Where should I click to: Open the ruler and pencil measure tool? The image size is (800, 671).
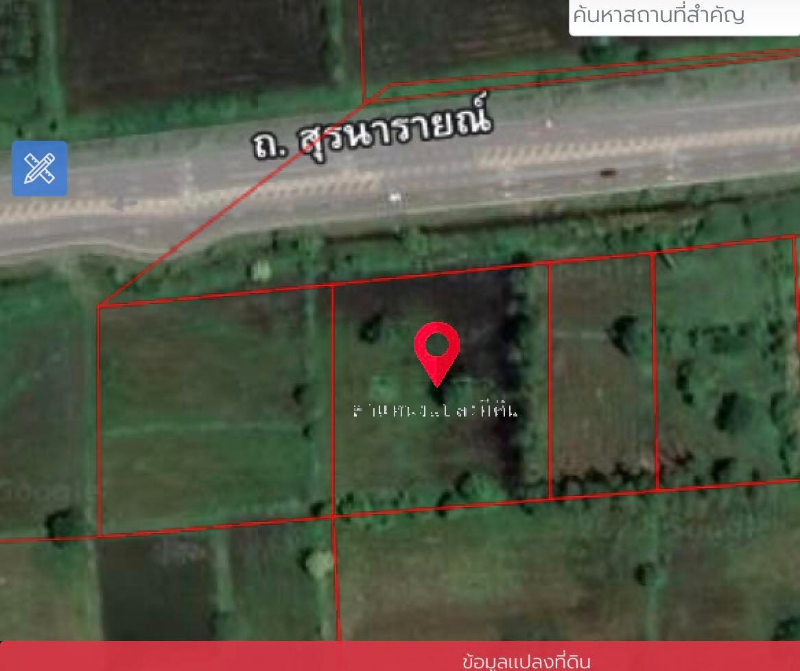(40, 168)
